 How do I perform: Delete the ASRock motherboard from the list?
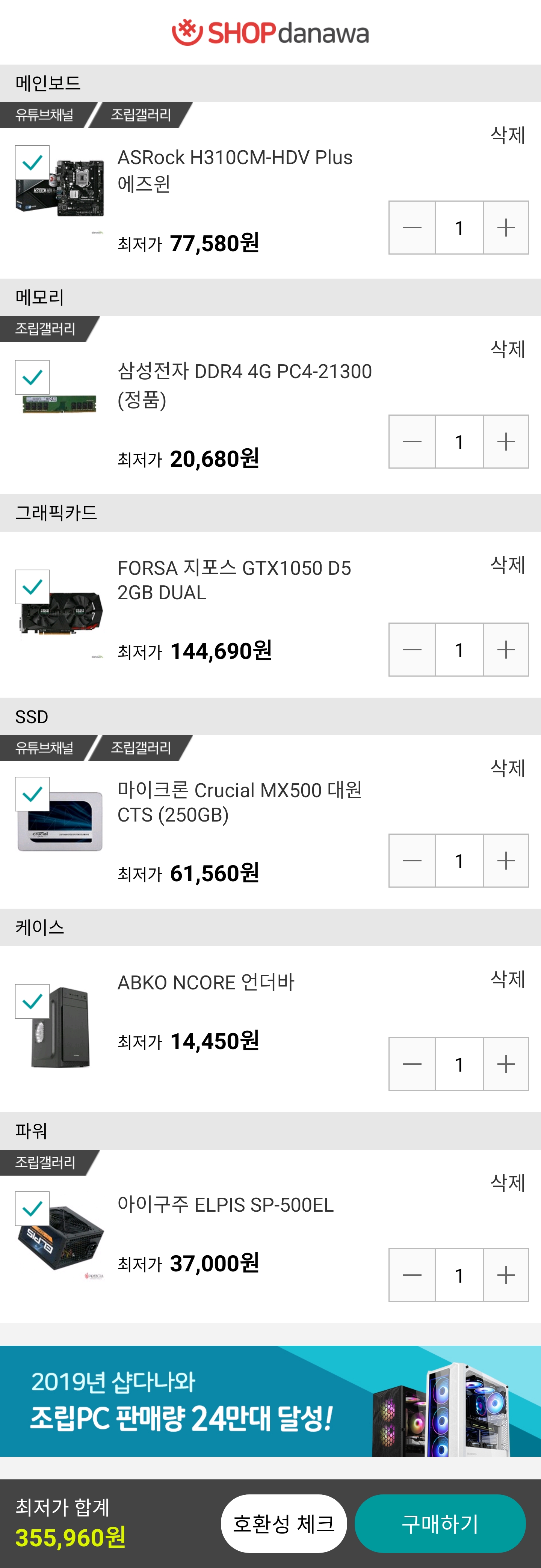[x=508, y=135]
